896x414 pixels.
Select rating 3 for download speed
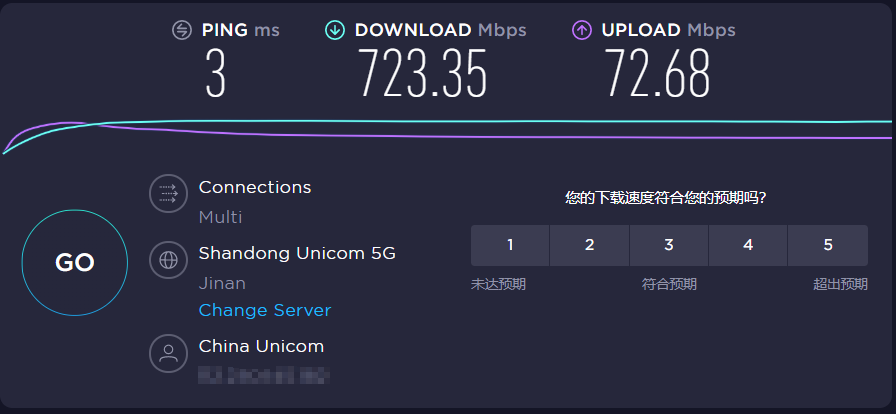coord(668,245)
